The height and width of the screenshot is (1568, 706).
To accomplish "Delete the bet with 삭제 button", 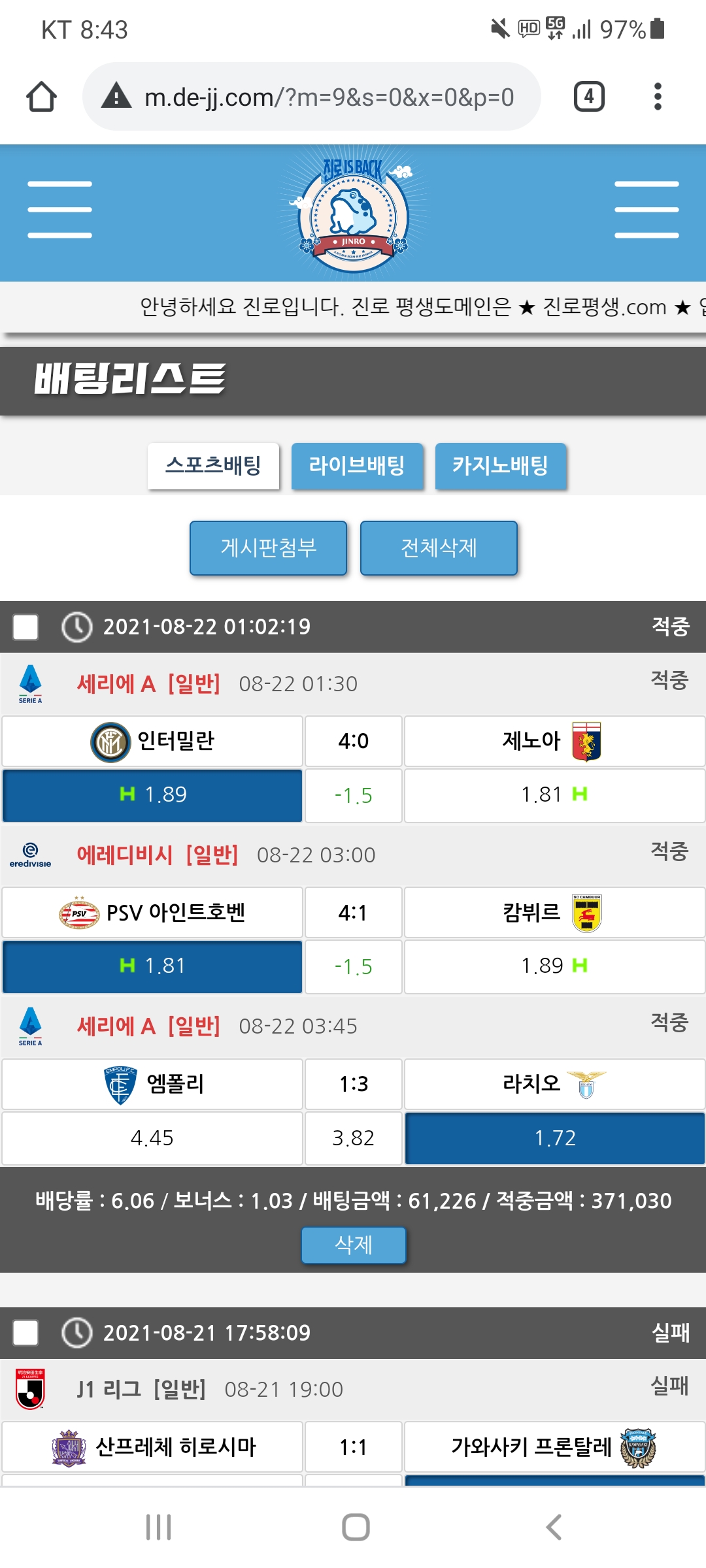I will click(x=353, y=1245).
